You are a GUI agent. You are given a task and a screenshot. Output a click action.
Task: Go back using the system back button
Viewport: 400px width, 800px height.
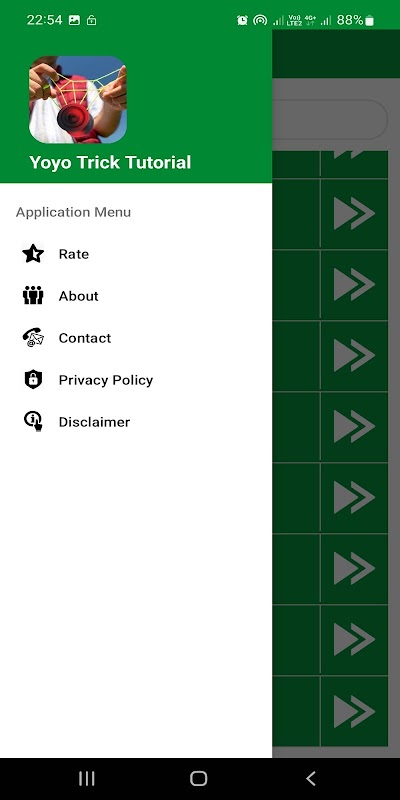point(310,779)
